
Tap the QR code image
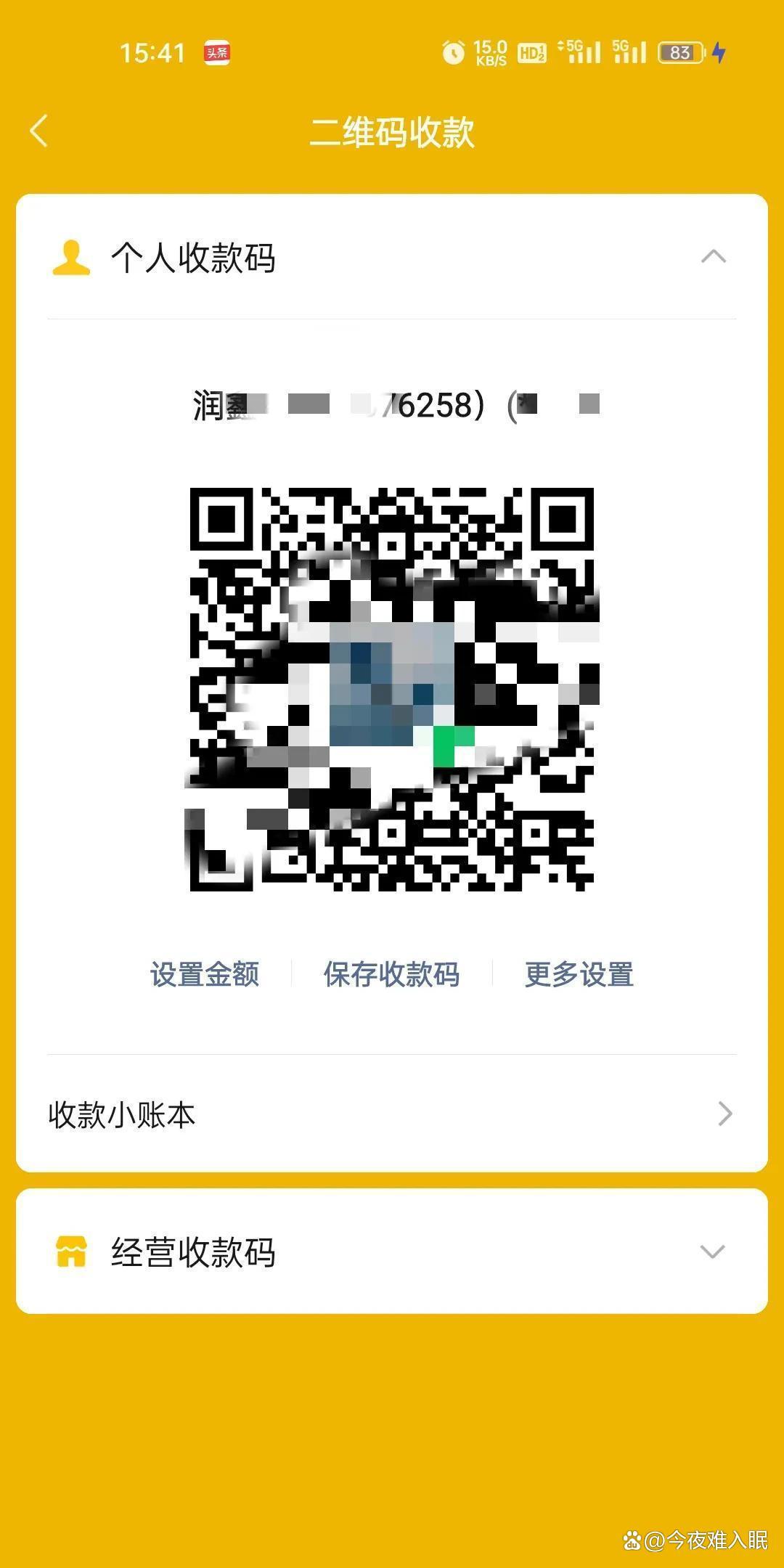pyautogui.click(x=392, y=690)
